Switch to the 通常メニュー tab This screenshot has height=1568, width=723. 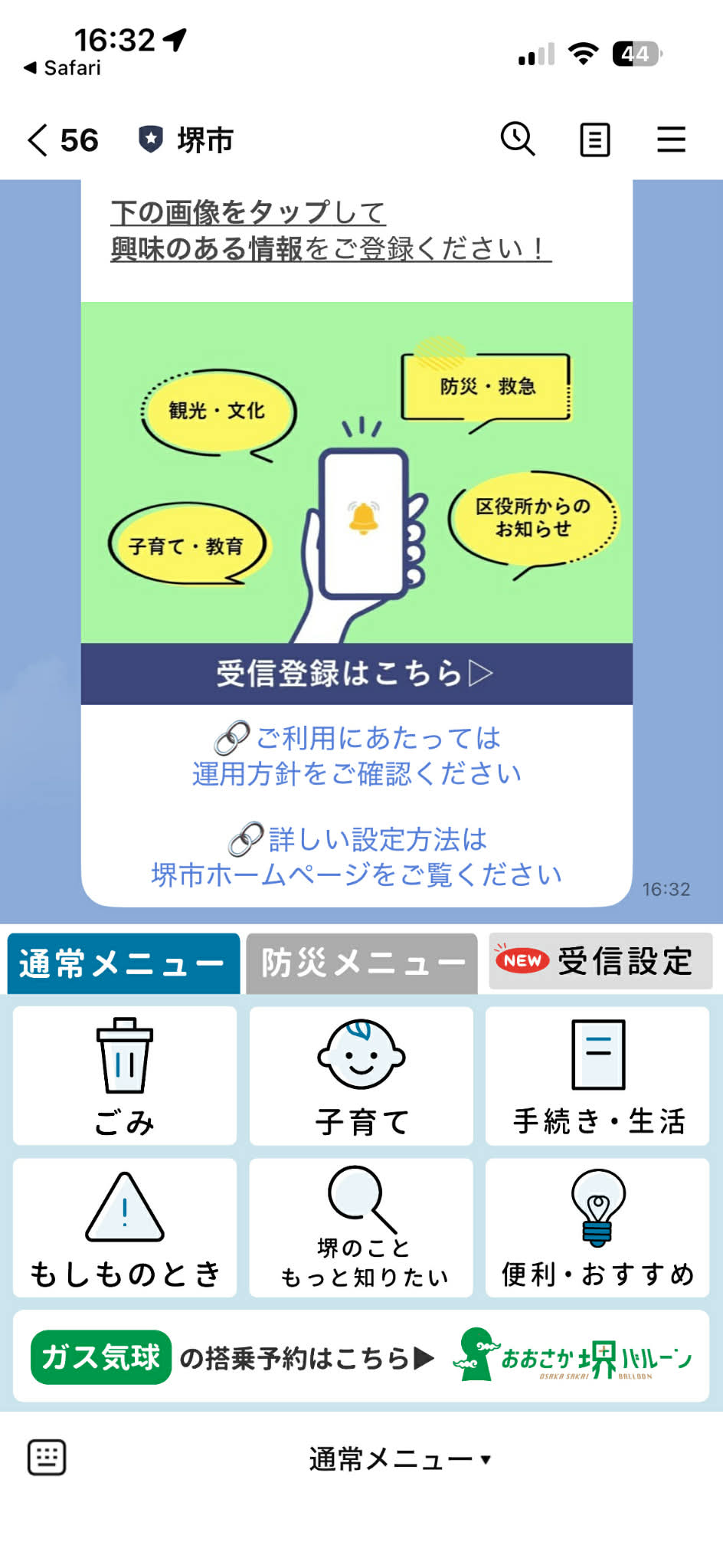pos(123,963)
